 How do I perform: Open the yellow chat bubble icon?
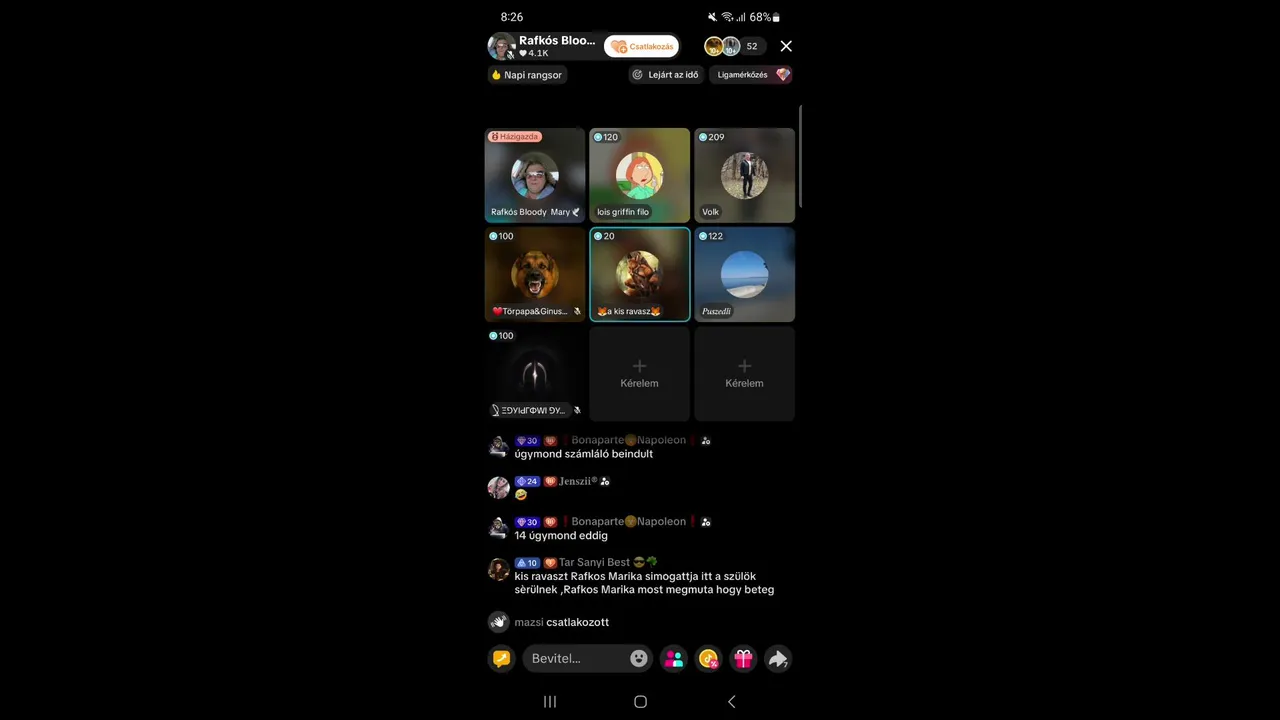click(502, 658)
